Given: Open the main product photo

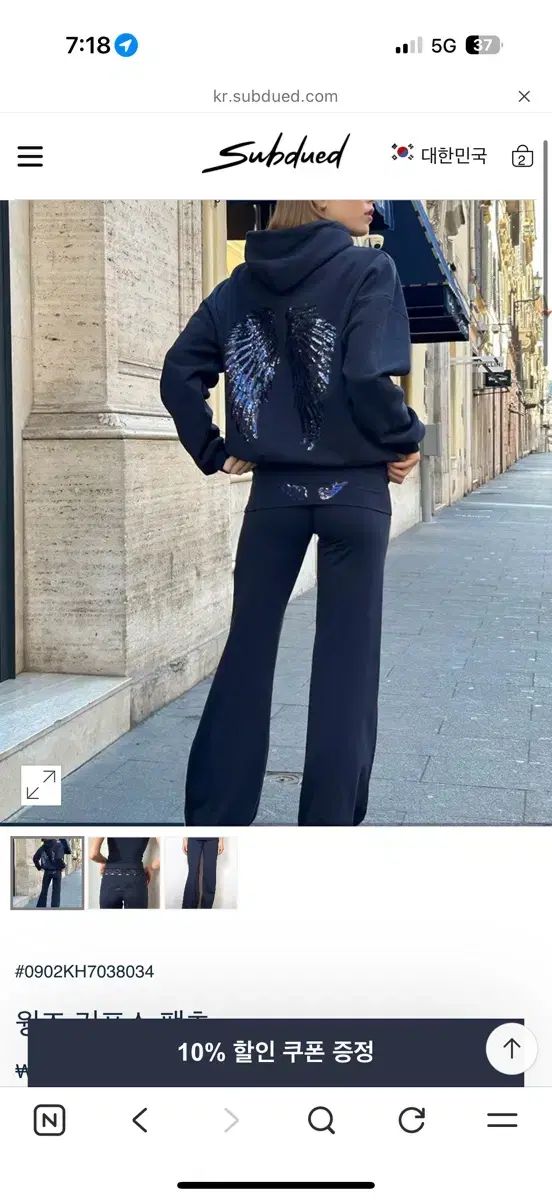Looking at the screenshot, I should click(276, 512).
